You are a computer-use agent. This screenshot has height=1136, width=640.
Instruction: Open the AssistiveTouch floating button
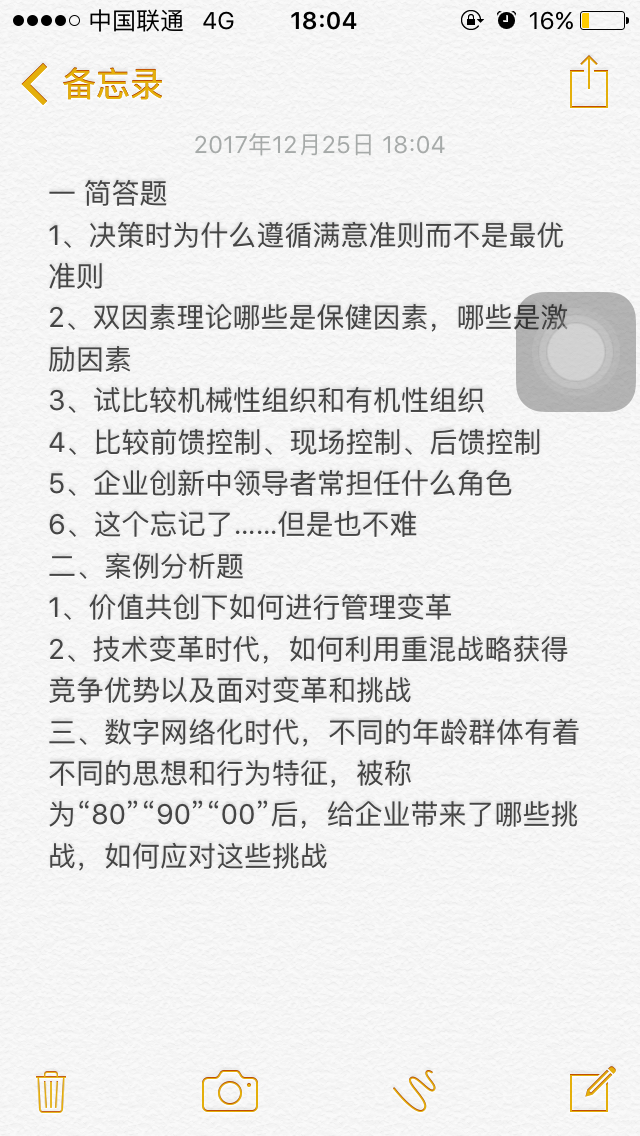(576, 353)
